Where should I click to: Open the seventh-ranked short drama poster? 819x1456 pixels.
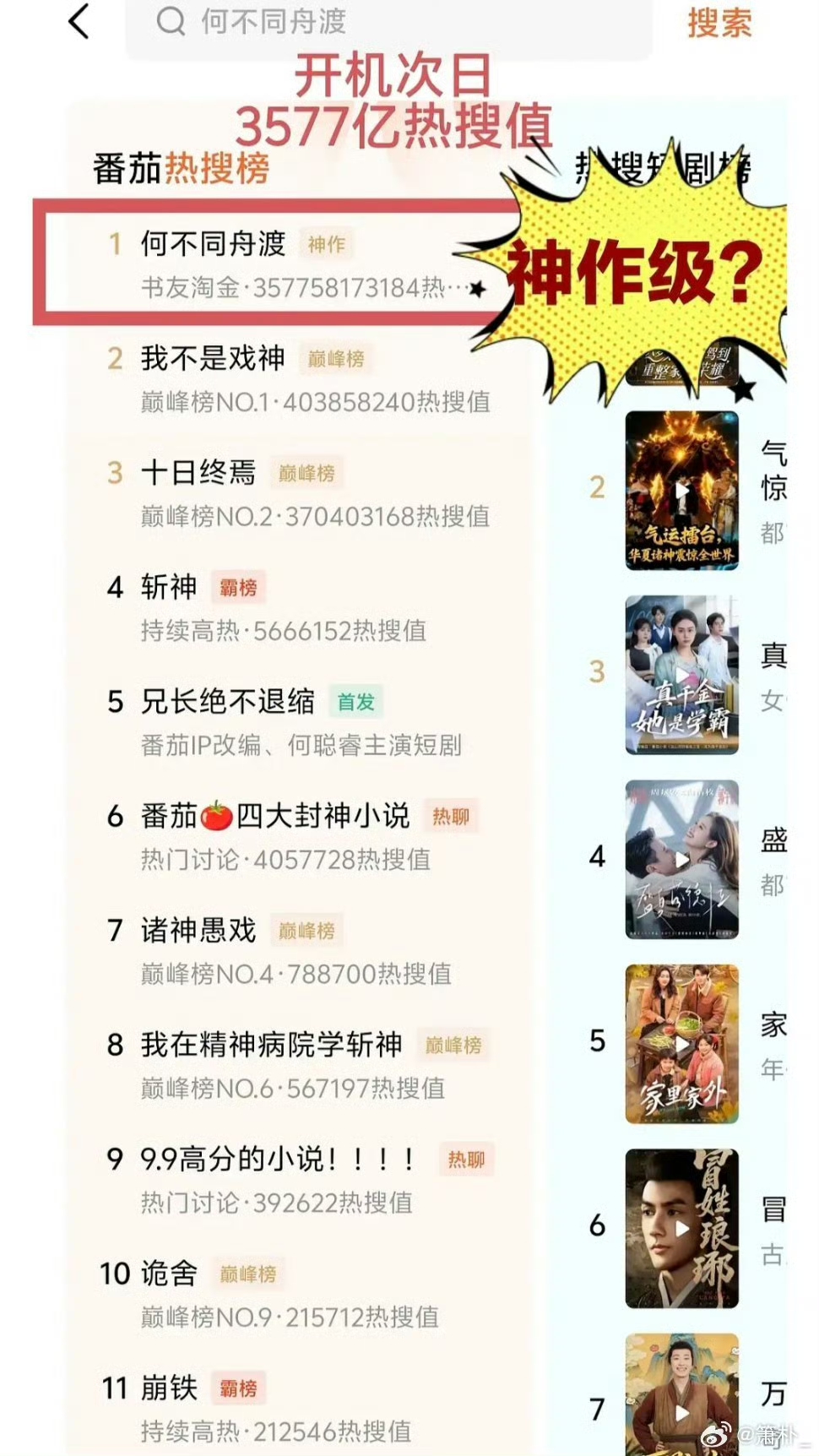coord(681,1398)
